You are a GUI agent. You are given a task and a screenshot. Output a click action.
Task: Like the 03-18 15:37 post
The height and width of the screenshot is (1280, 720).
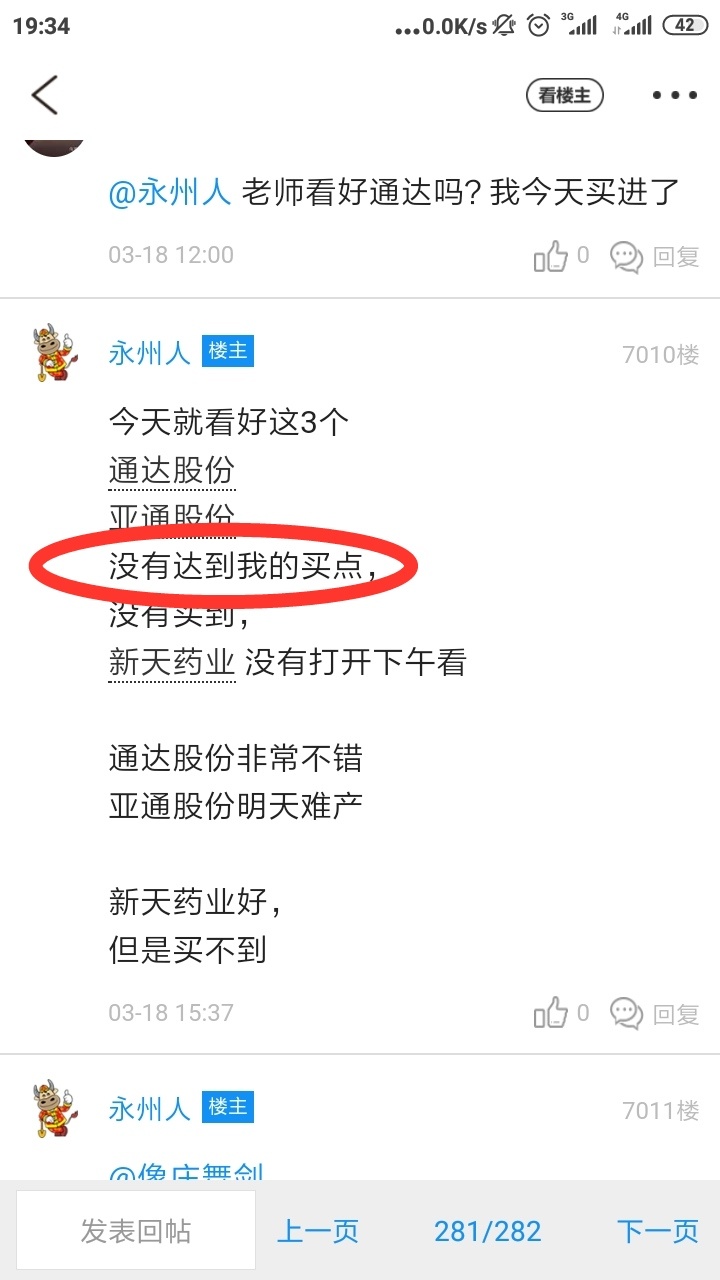pyautogui.click(x=561, y=1013)
